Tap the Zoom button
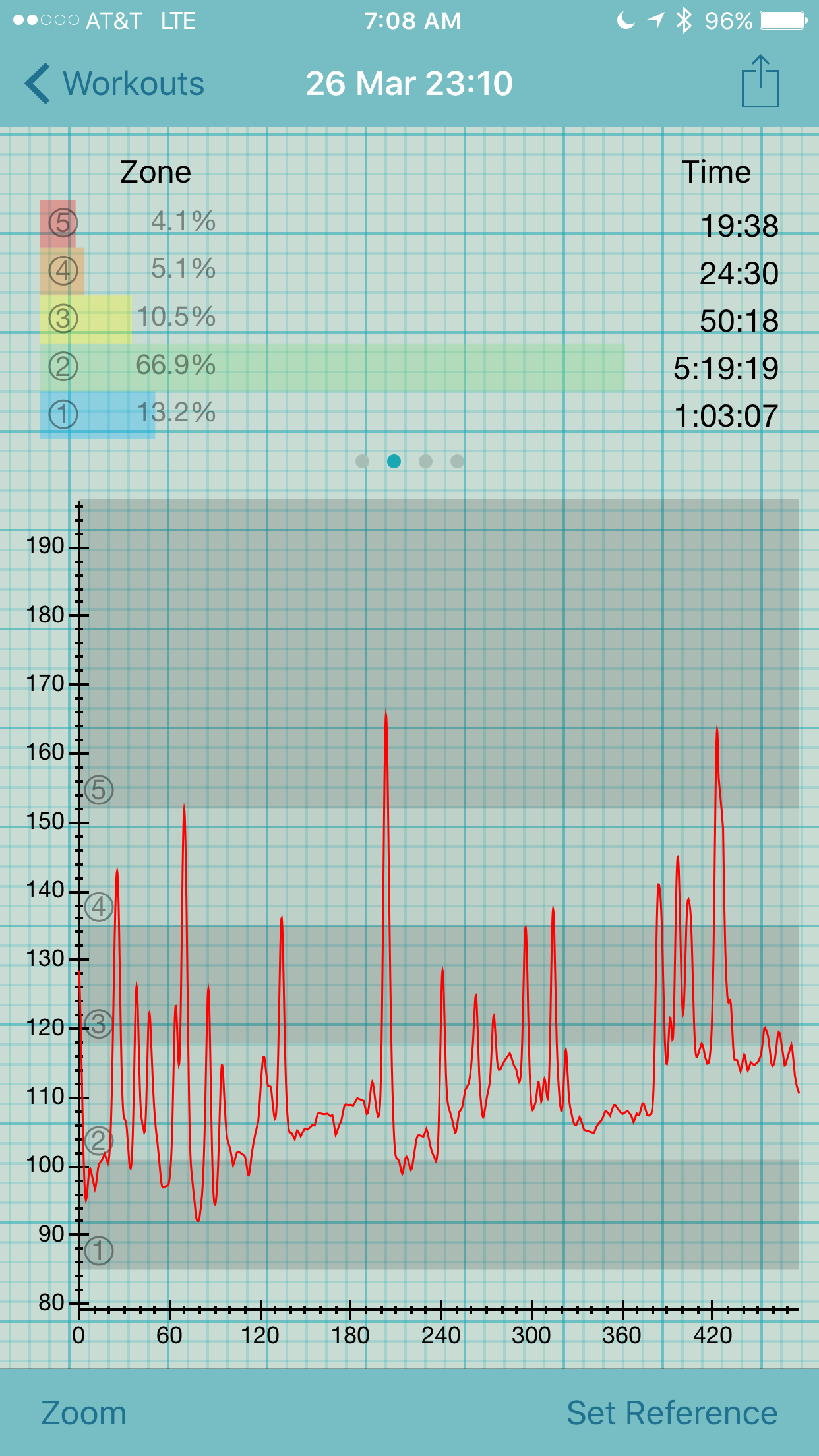 (84, 1413)
